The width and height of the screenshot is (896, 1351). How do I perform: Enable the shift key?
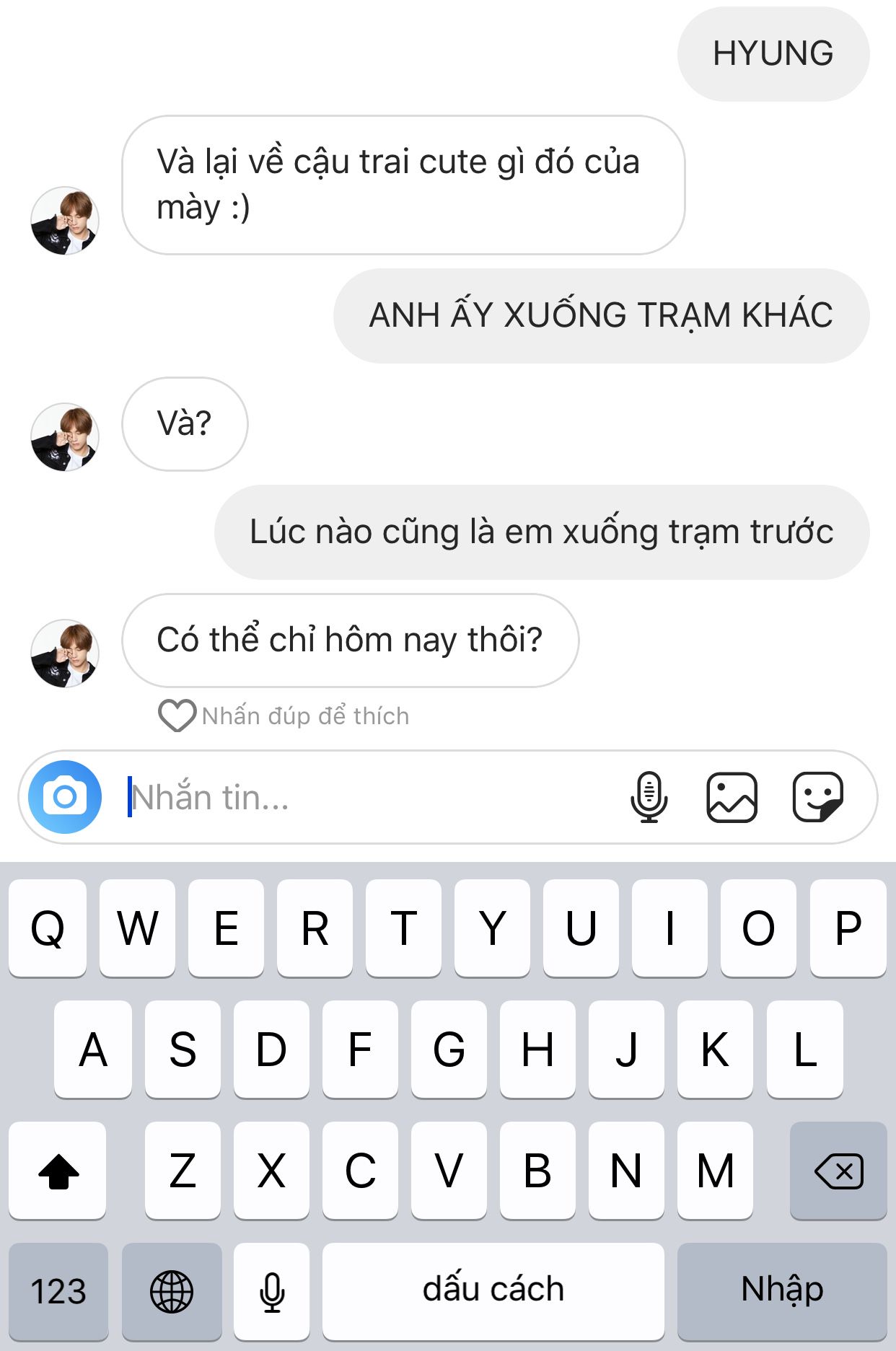coord(58,1171)
